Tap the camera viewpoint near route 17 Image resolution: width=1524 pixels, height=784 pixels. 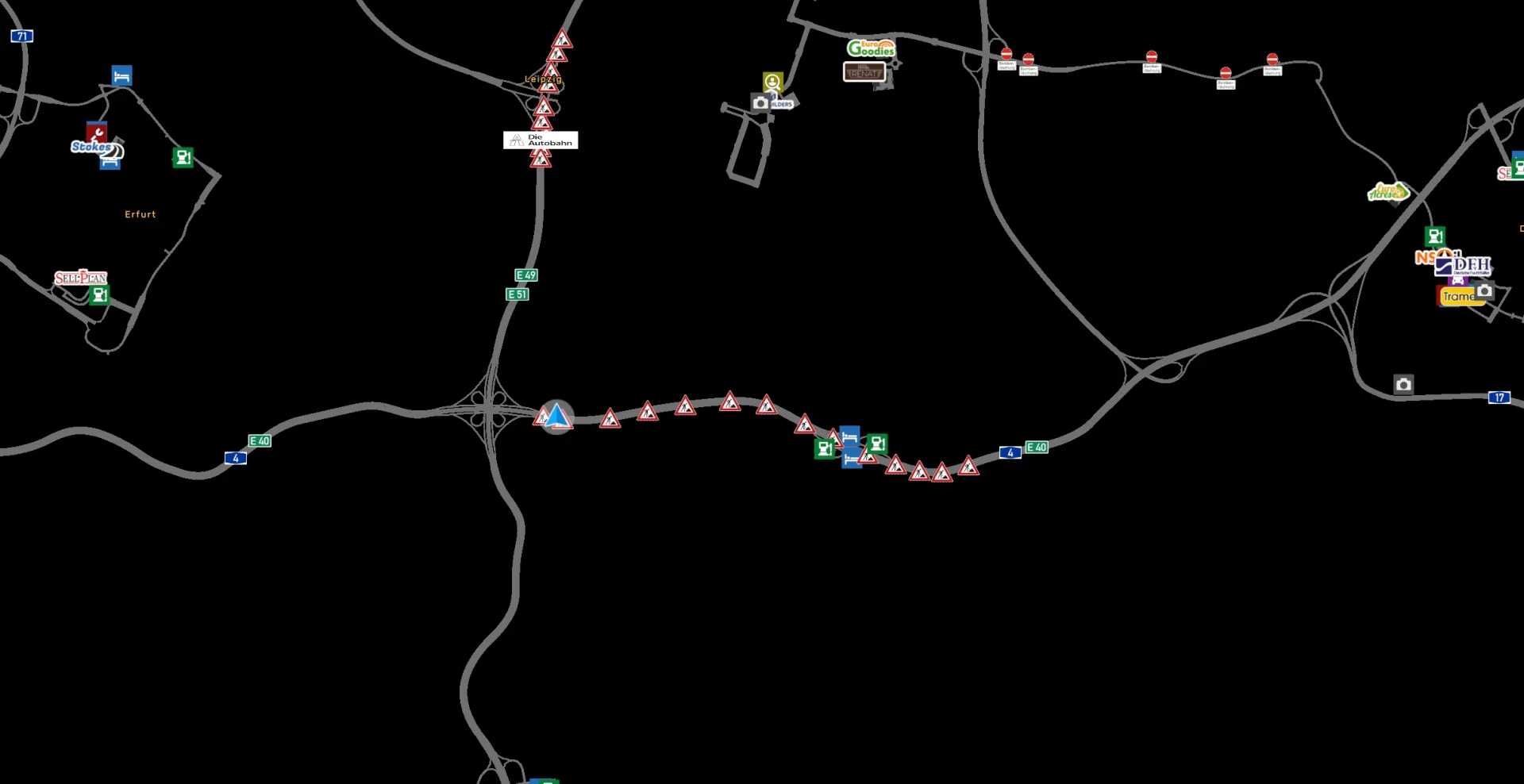(1403, 385)
